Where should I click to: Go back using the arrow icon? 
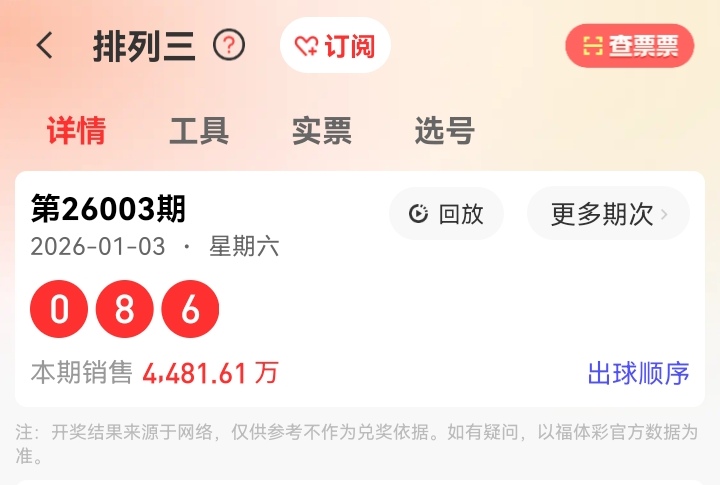pyautogui.click(x=44, y=46)
